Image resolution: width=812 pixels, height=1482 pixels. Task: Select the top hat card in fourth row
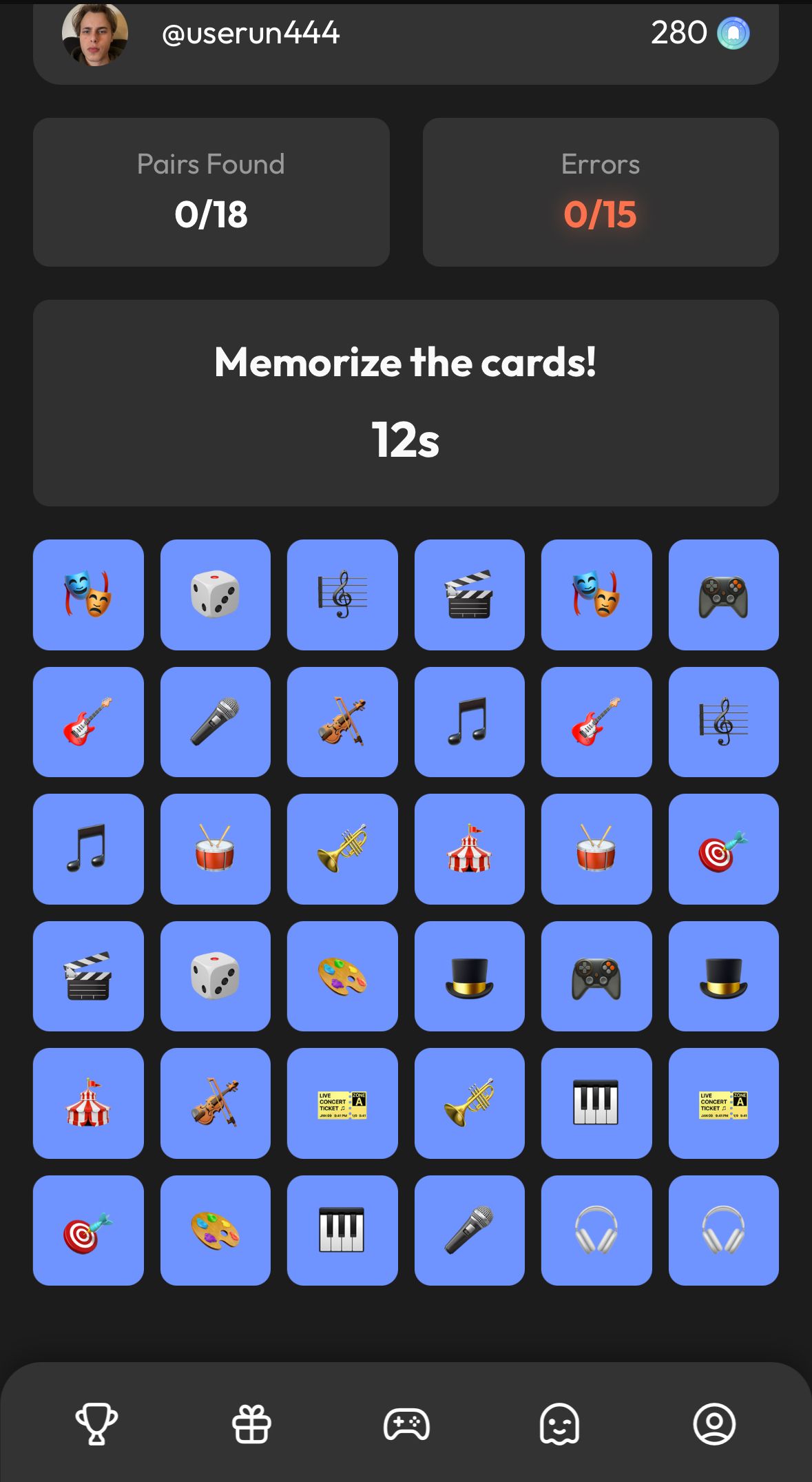click(x=469, y=976)
